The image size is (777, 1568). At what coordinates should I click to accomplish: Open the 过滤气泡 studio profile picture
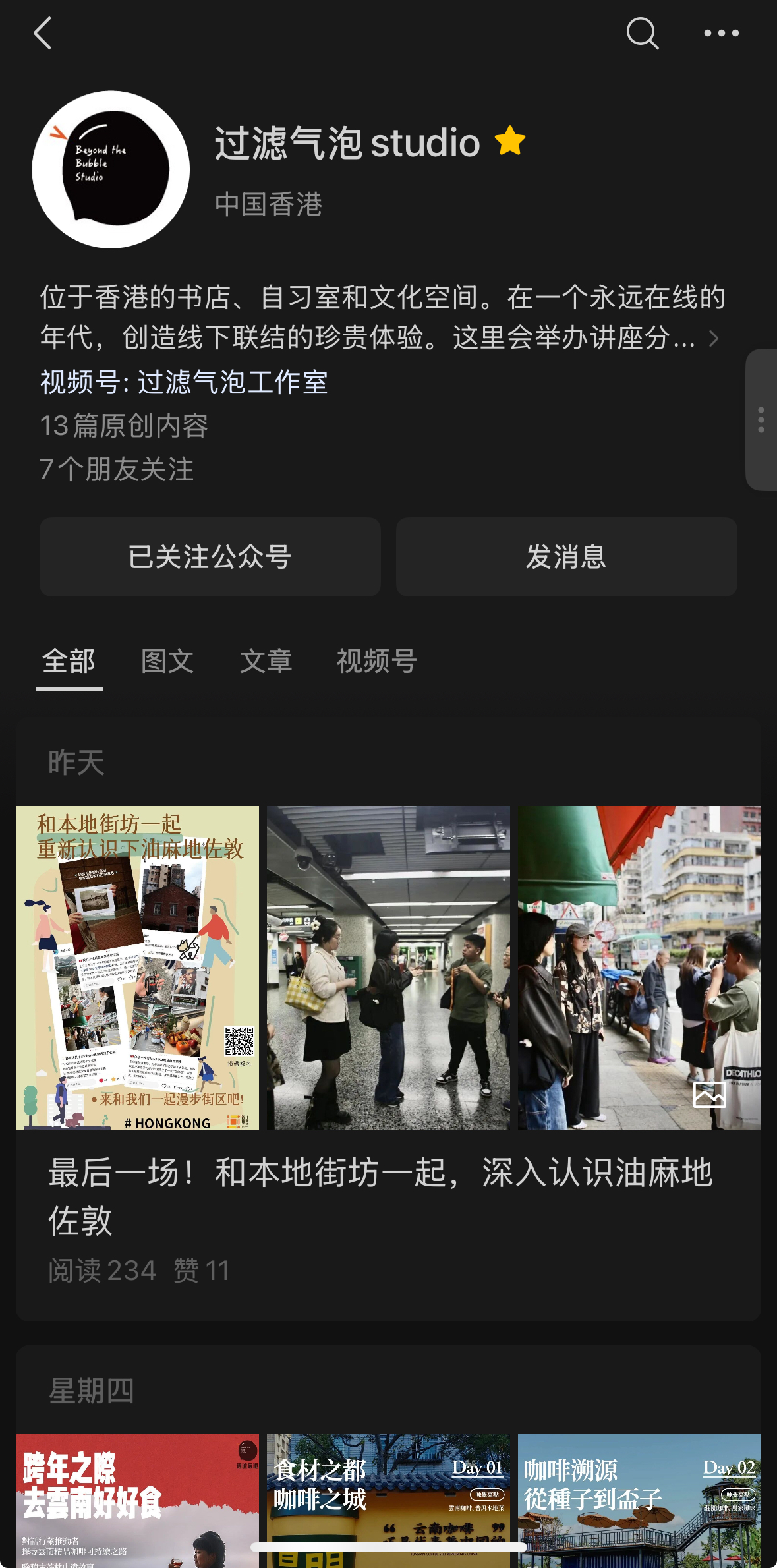(111, 169)
